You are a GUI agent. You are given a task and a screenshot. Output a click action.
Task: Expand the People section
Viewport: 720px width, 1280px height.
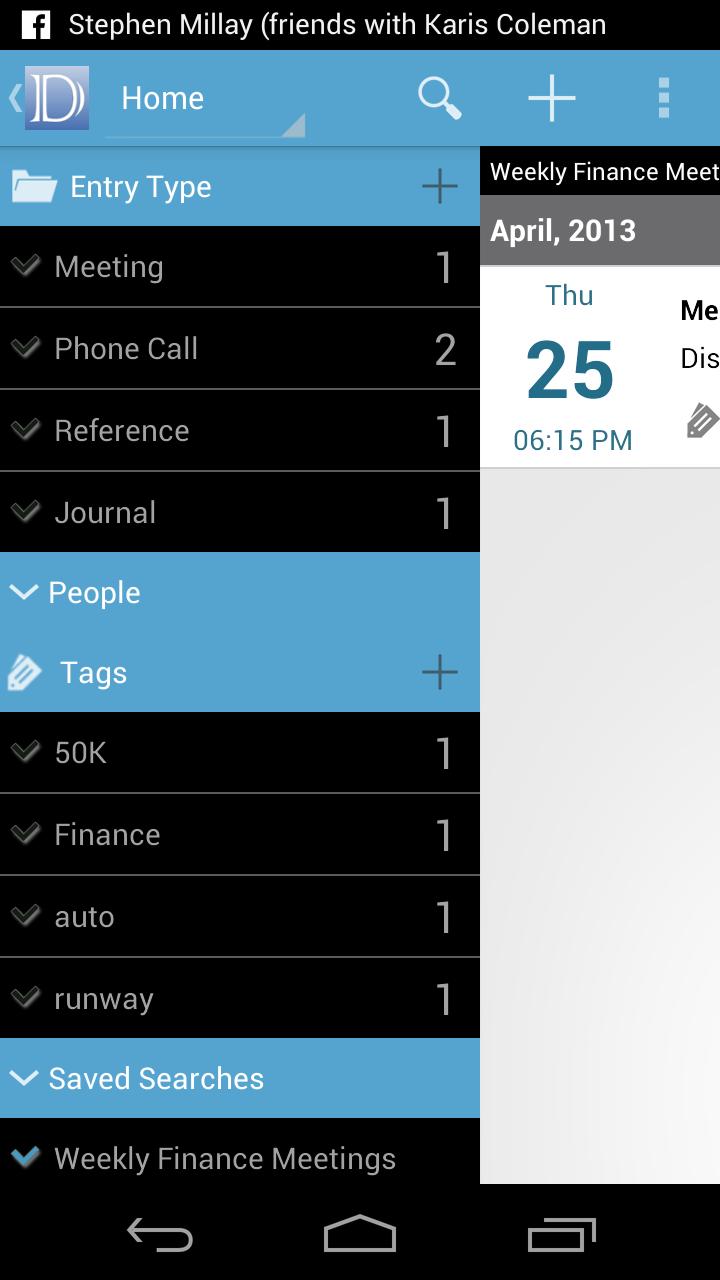coord(240,592)
